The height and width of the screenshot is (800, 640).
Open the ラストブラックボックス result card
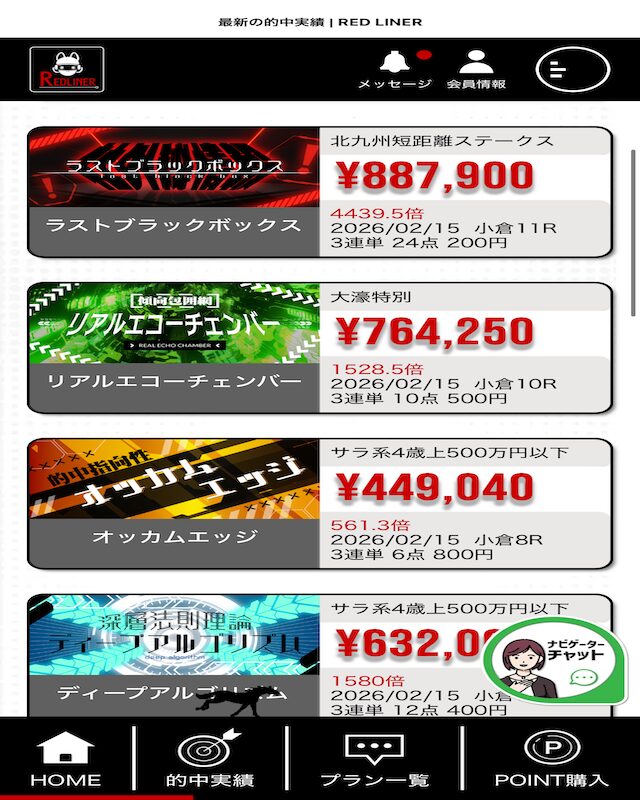click(x=319, y=192)
